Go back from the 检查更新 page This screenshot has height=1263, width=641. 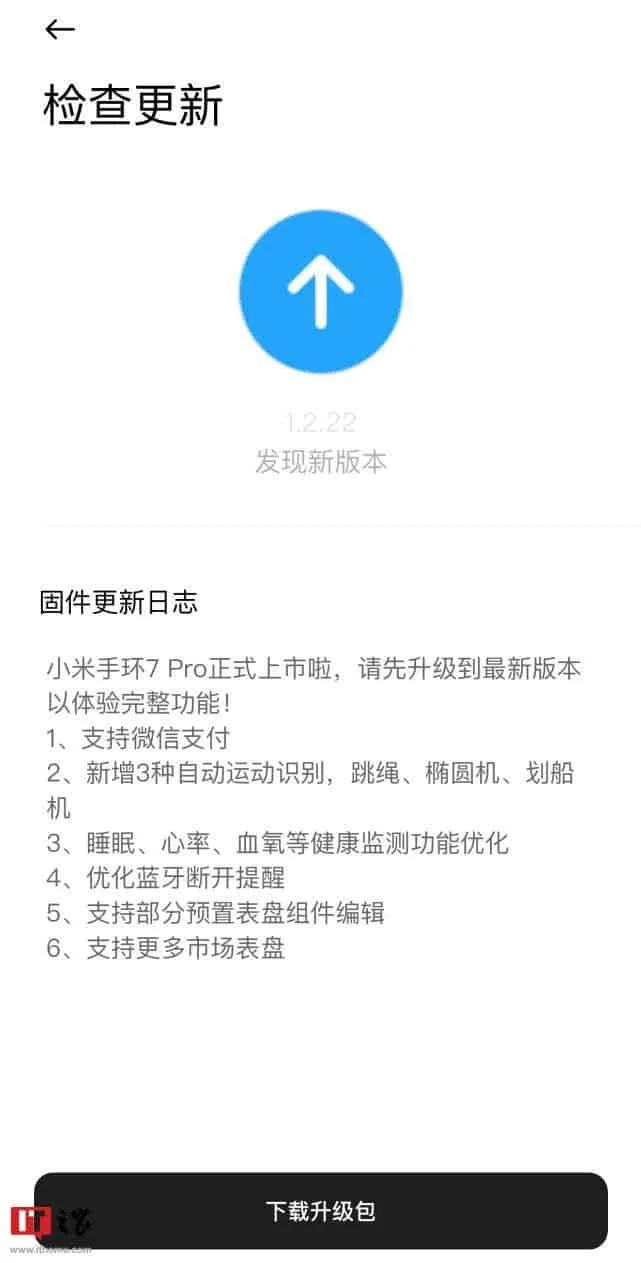pyautogui.click(x=60, y=30)
